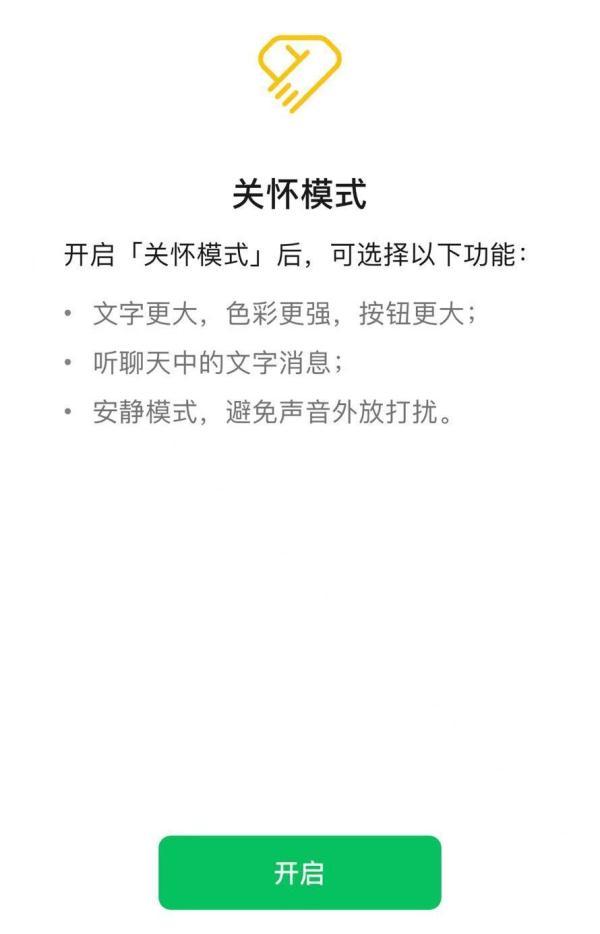Tap the green 开启 button
The image size is (600, 934).
299,872
